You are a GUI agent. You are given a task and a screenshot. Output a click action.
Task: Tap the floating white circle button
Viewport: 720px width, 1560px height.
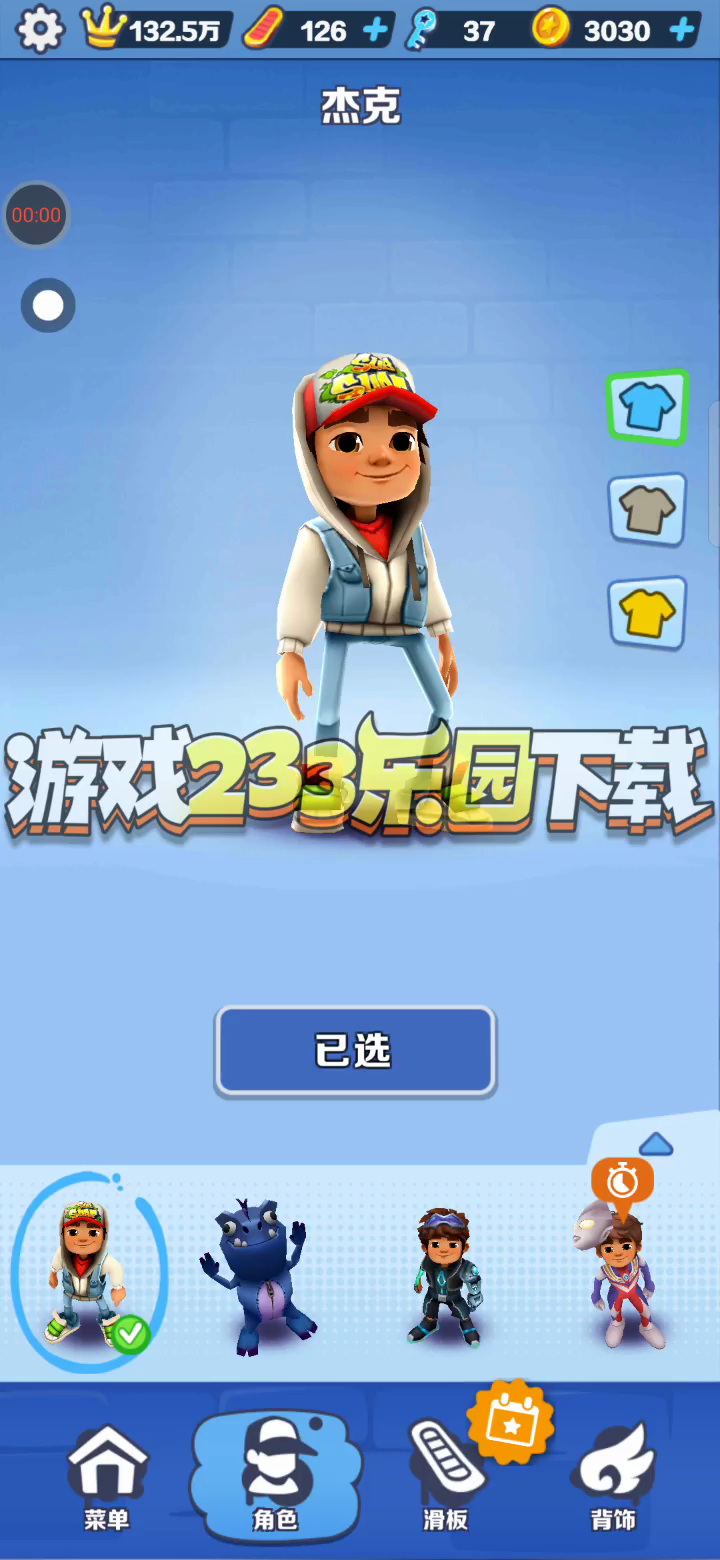click(48, 306)
